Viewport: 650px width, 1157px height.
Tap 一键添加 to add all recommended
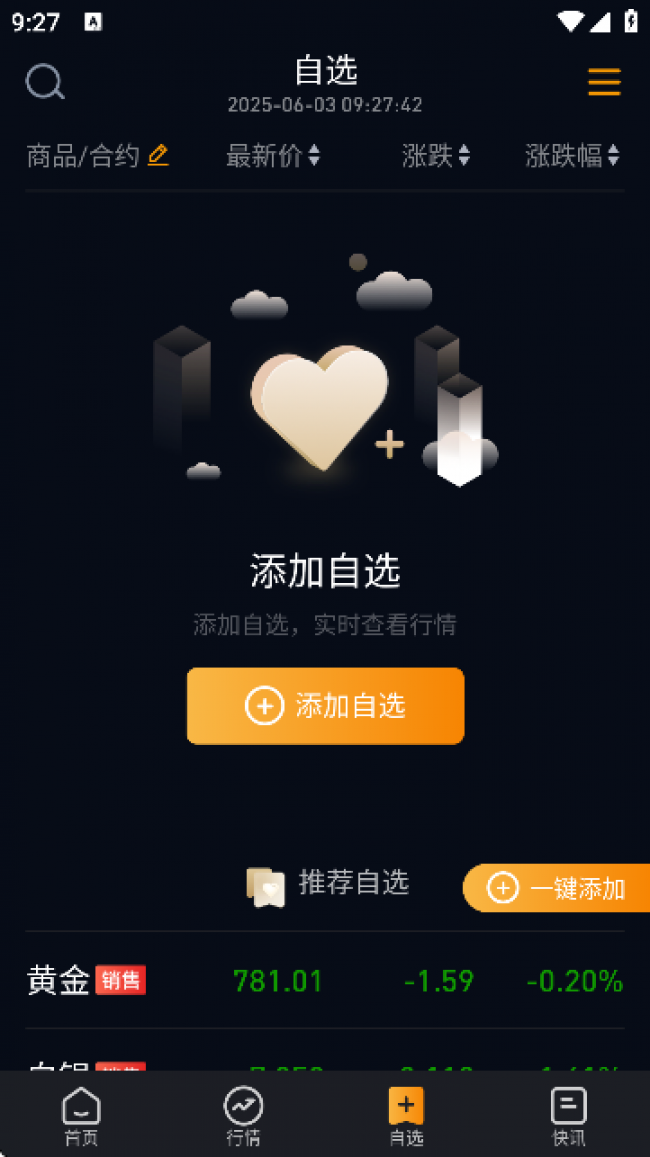556,888
